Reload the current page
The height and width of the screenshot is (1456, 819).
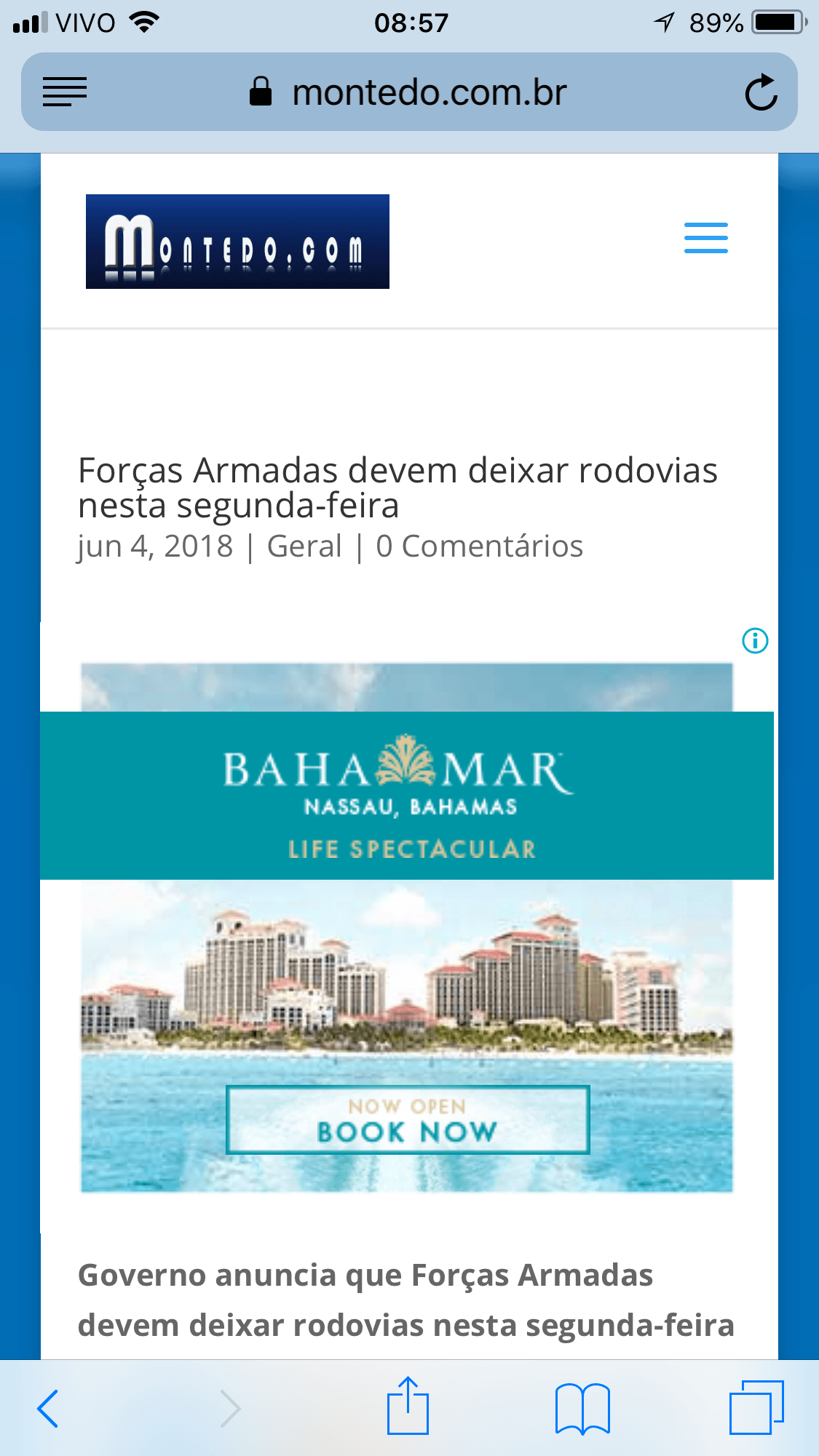point(761,92)
